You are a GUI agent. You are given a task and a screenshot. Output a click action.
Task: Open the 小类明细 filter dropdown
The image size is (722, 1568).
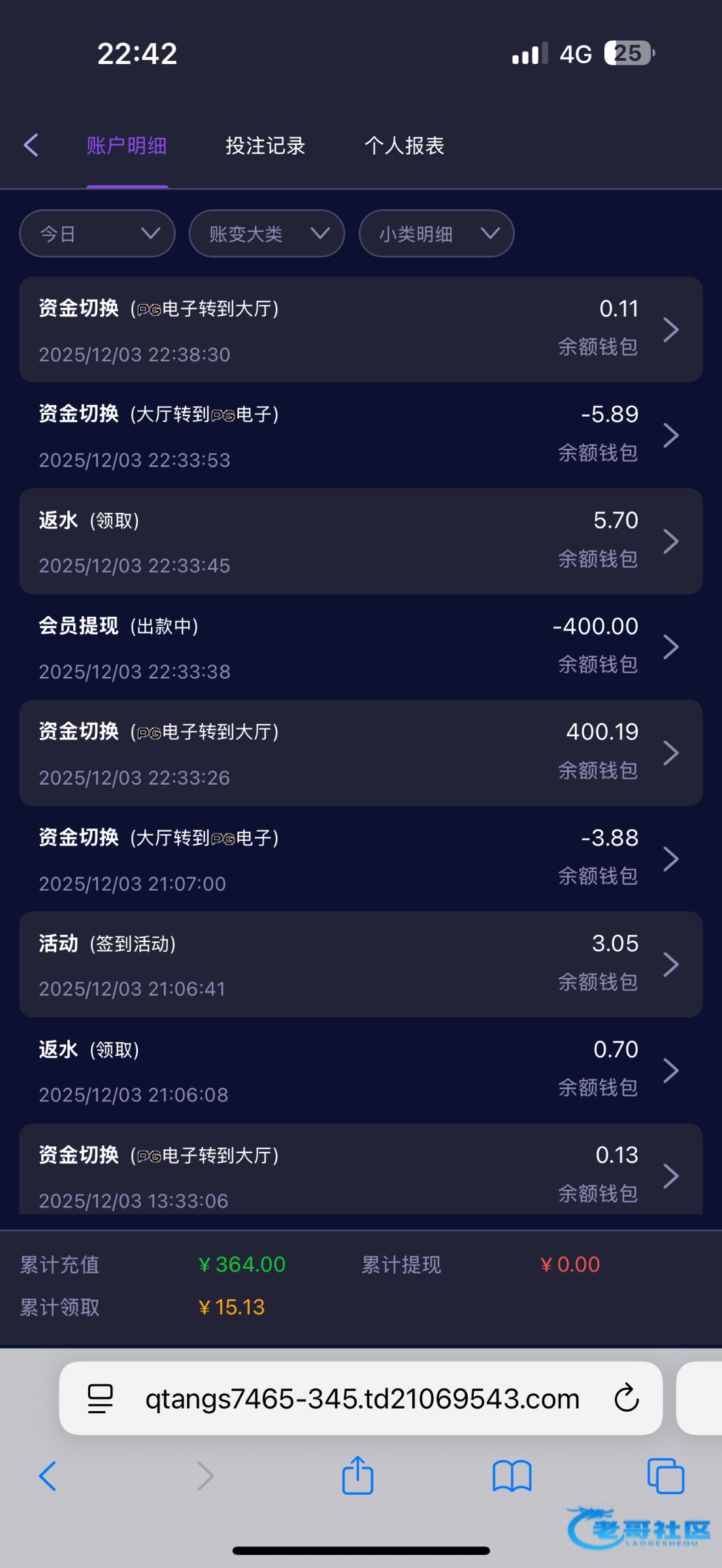(x=436, y=233)
